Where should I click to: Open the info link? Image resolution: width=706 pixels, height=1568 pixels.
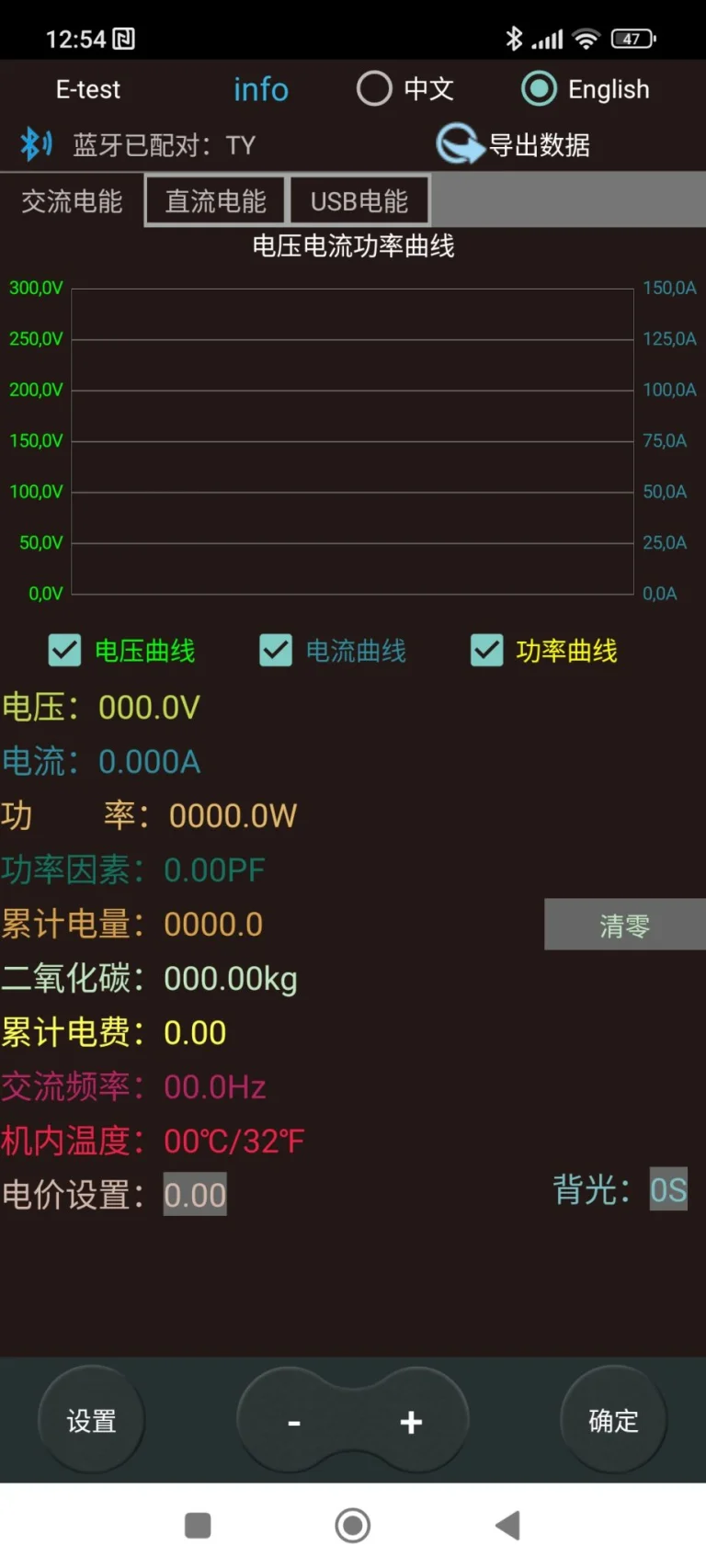pyautogui.click(x=260, y=89)
